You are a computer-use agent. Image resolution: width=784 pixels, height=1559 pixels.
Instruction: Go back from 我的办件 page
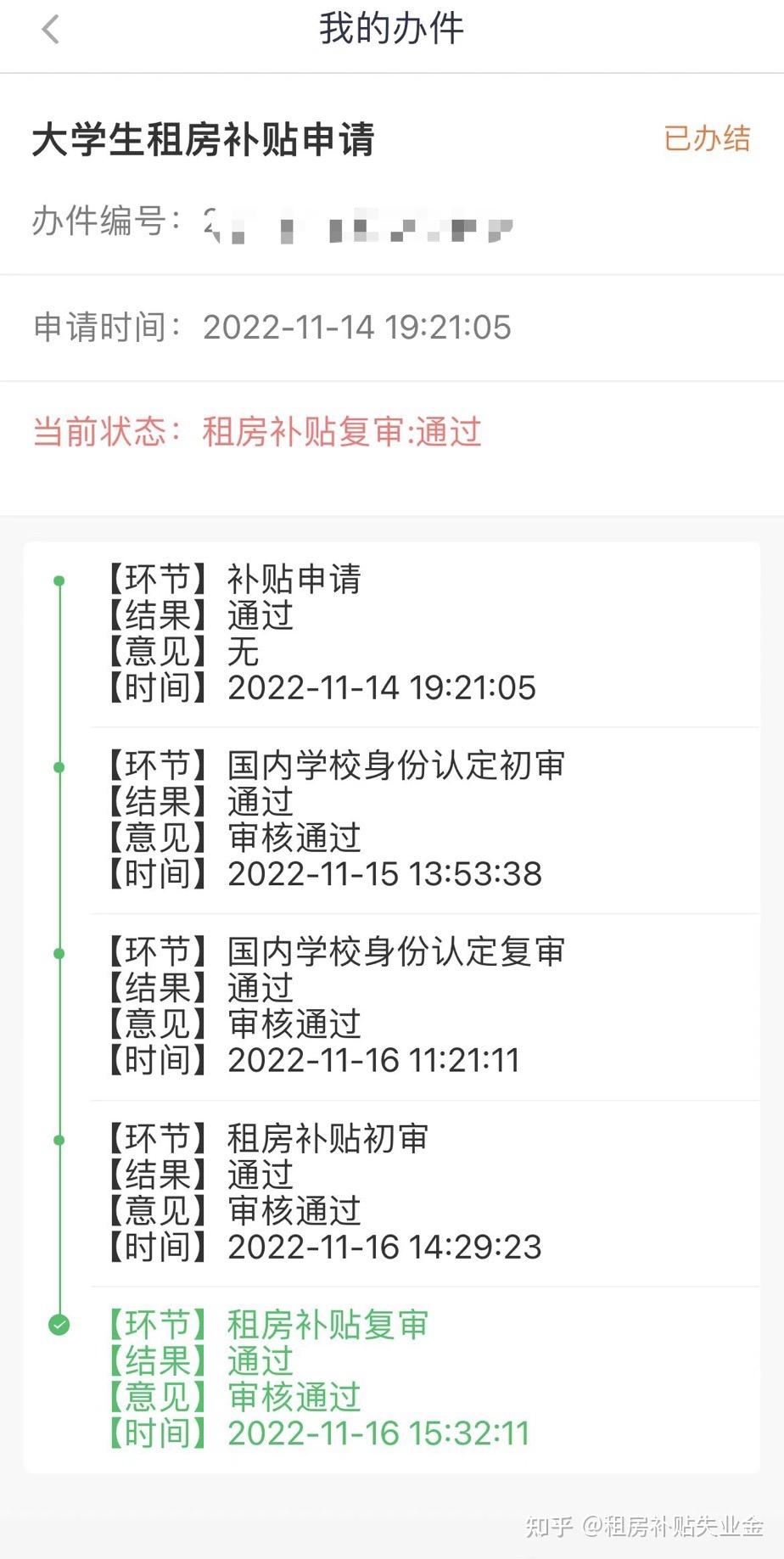51,30
